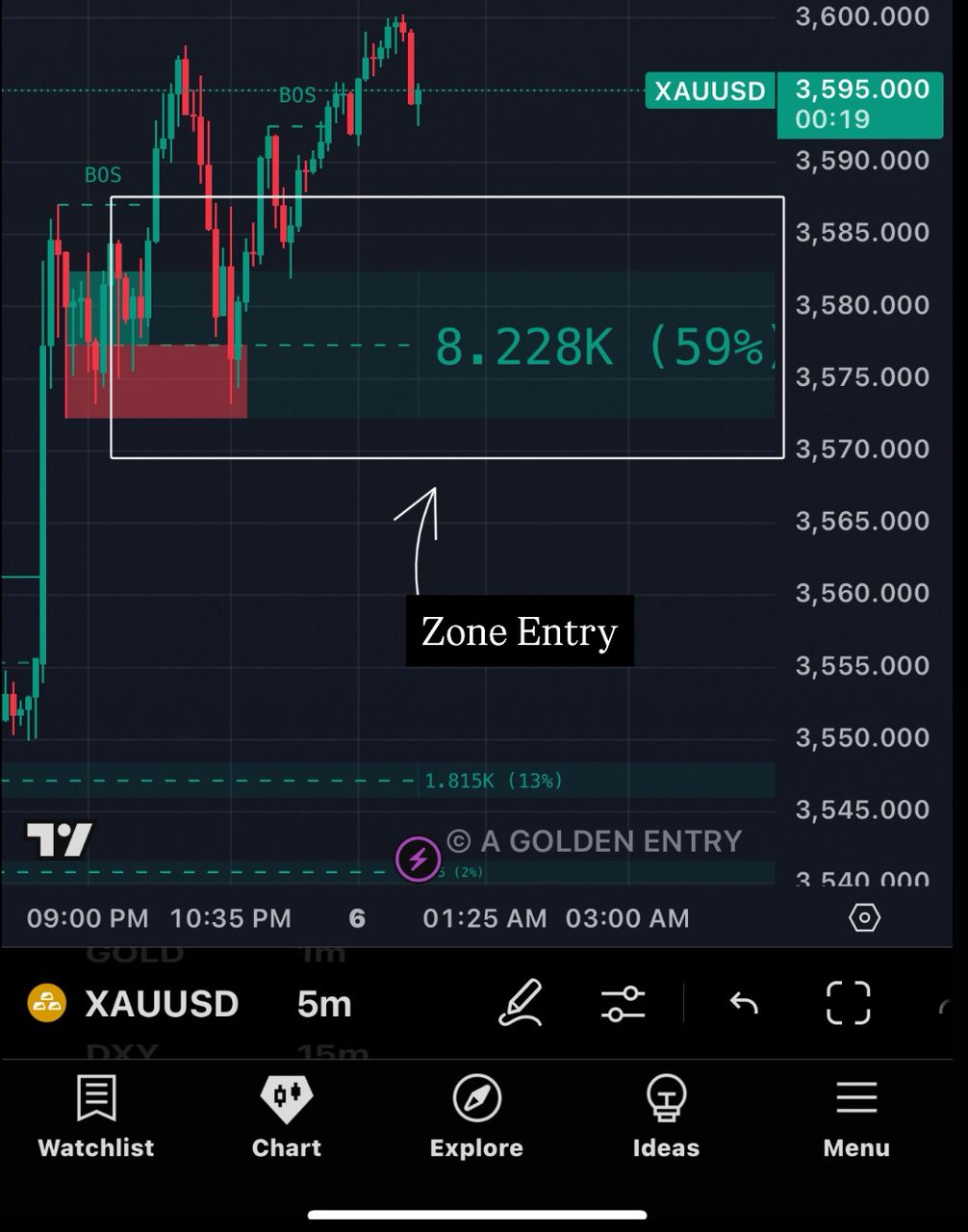Tap the purple lightning bolt icon
968x1232 pixels.
[418, 859]
